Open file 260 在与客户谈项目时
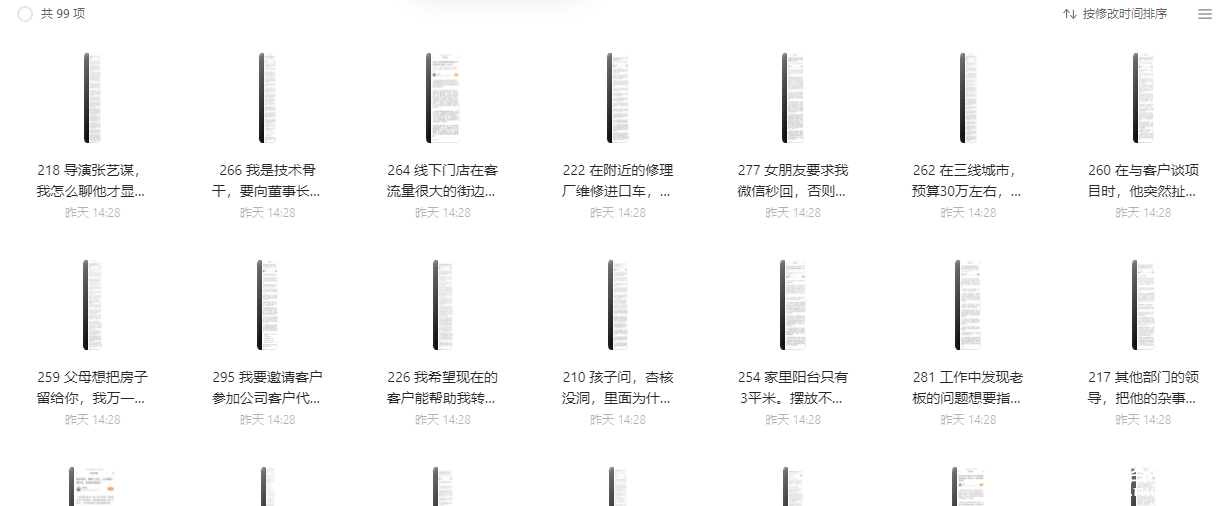This screenshot has width=1216, height=506. click(1142, 98)
